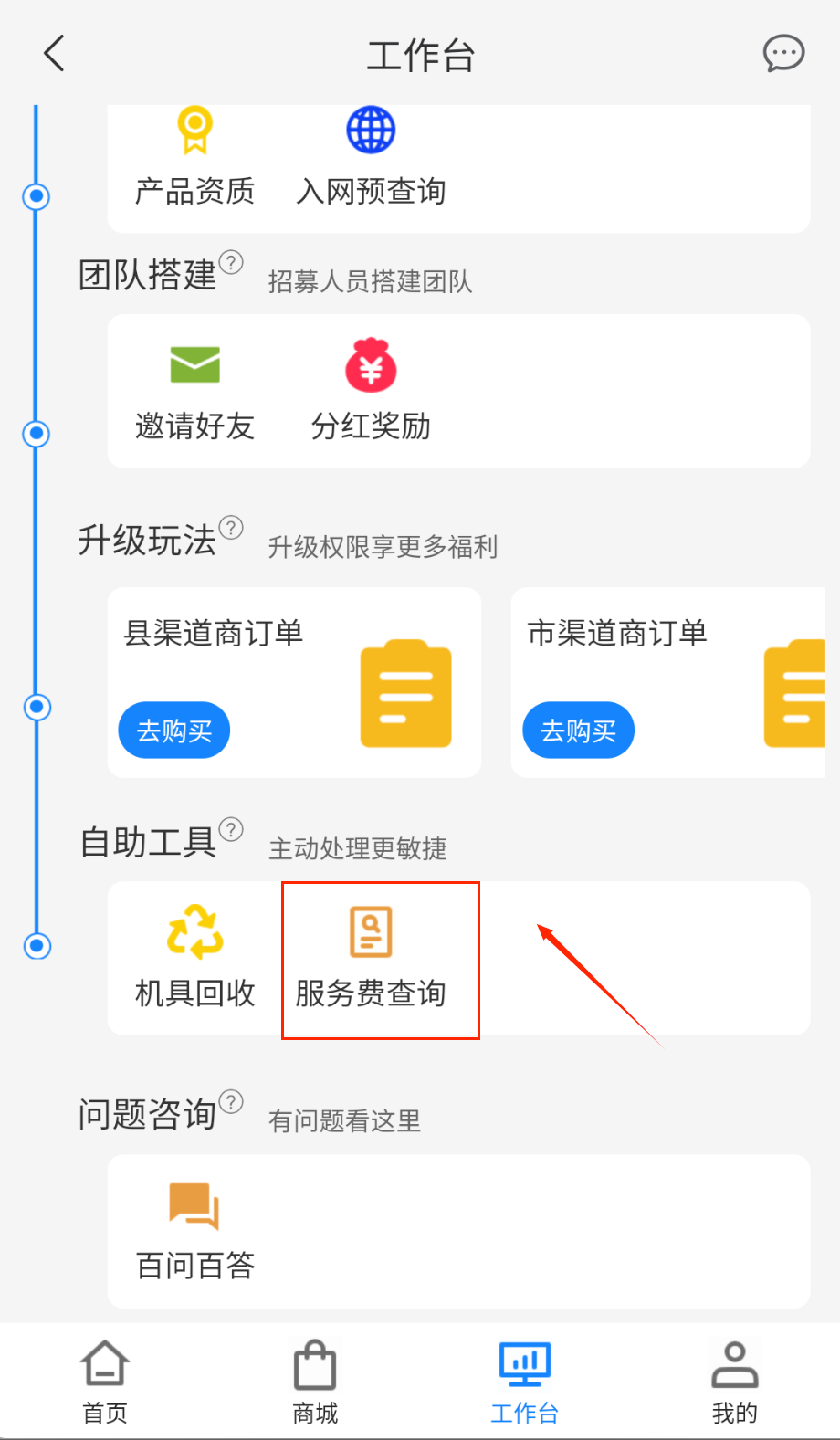Tap 去购买 on 市渠道商订单 card
Image resolution: width=840 pixels, height=1440 pixels.
[578, 731]
